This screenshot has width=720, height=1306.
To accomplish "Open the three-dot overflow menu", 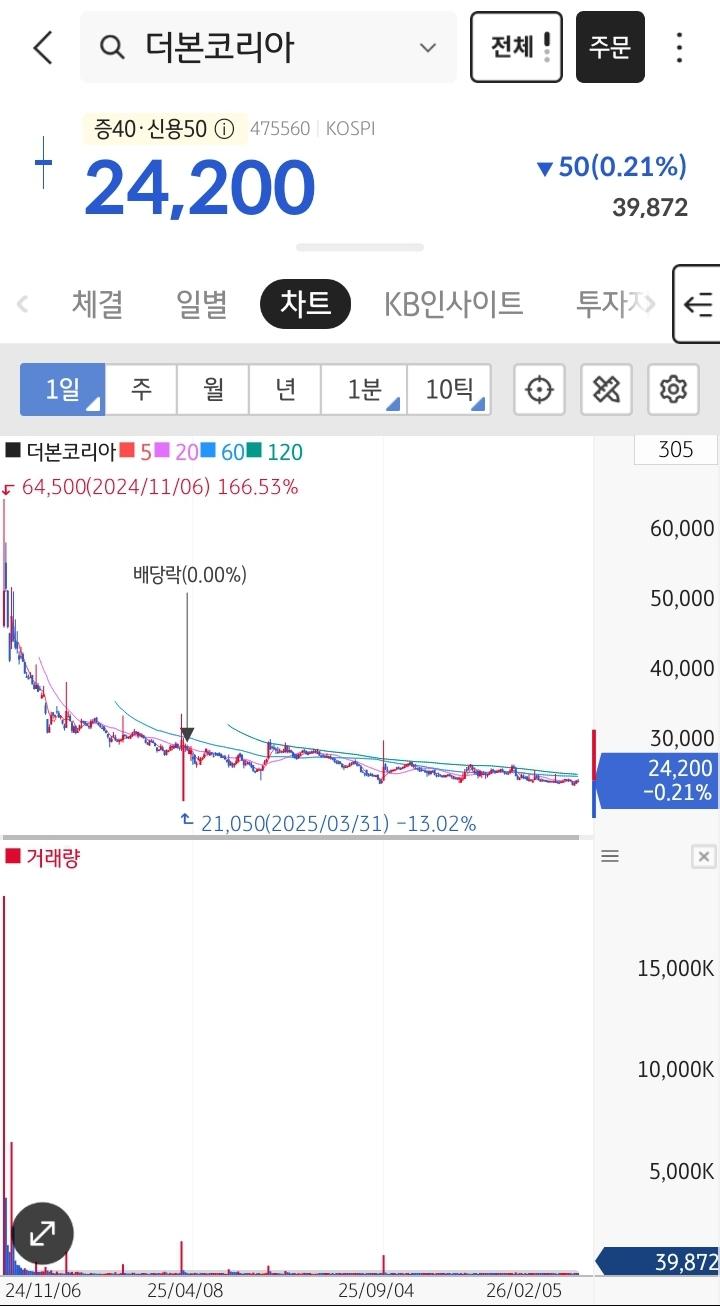I will (x=679, y=47).
